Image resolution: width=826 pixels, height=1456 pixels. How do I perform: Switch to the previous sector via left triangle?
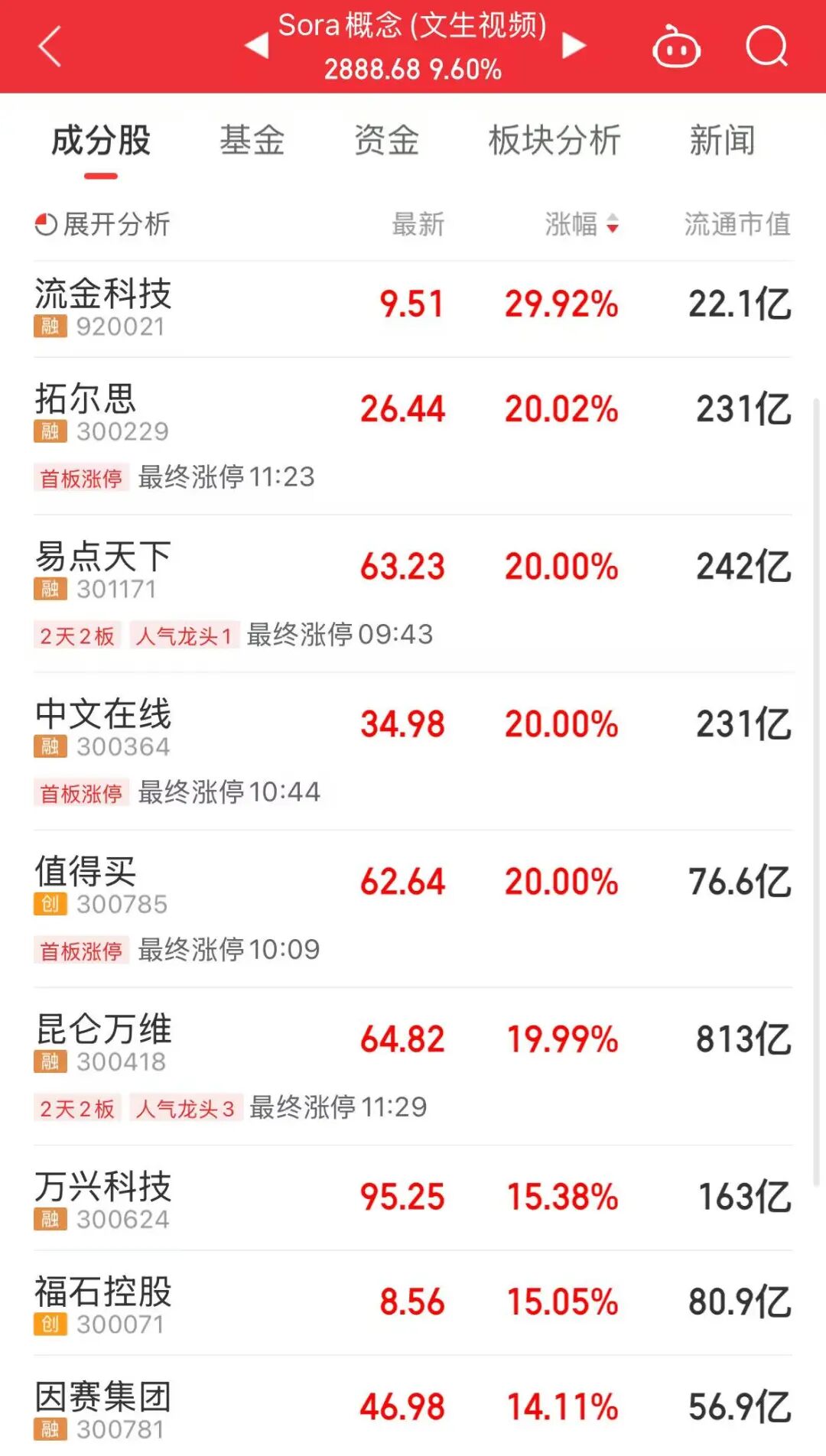coord(257,46)
